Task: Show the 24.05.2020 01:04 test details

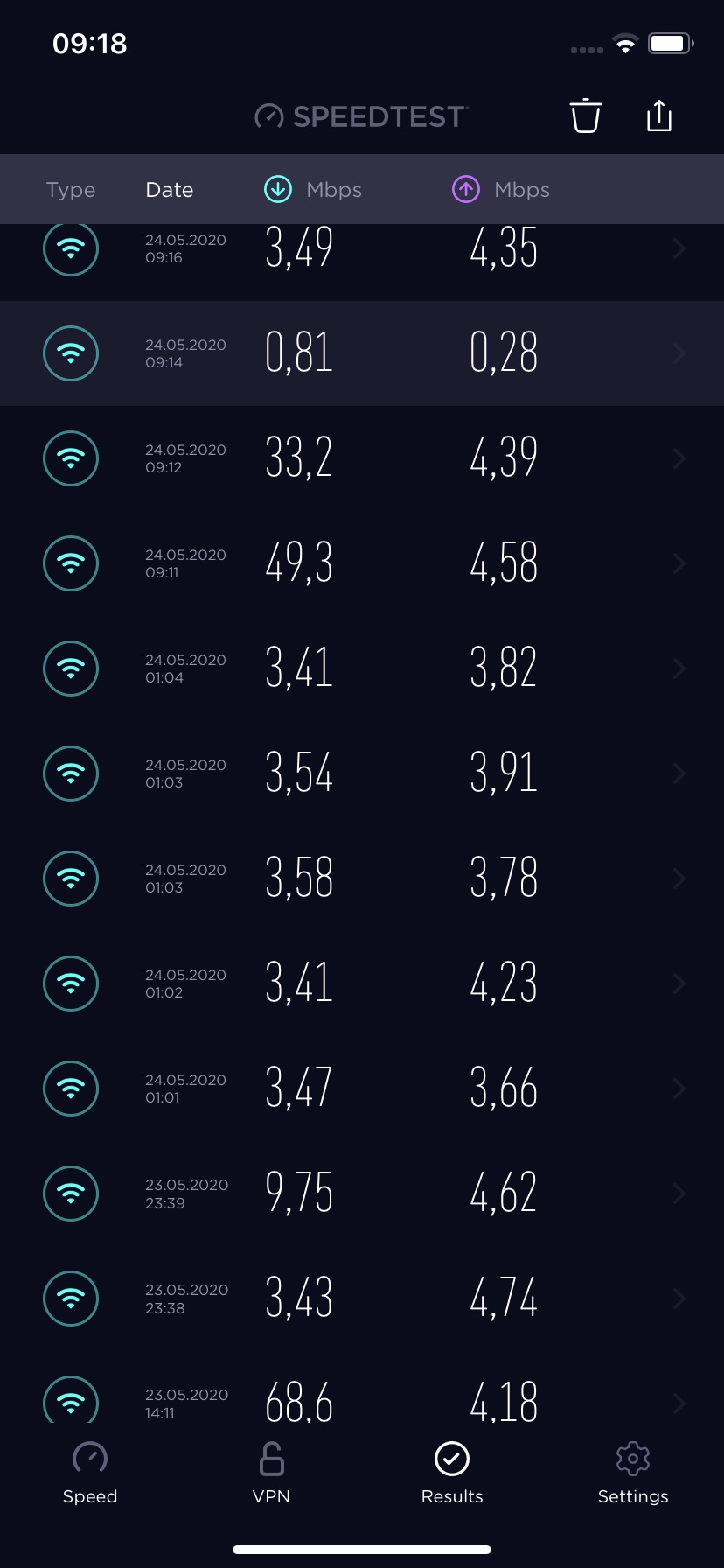Action: 362,668
